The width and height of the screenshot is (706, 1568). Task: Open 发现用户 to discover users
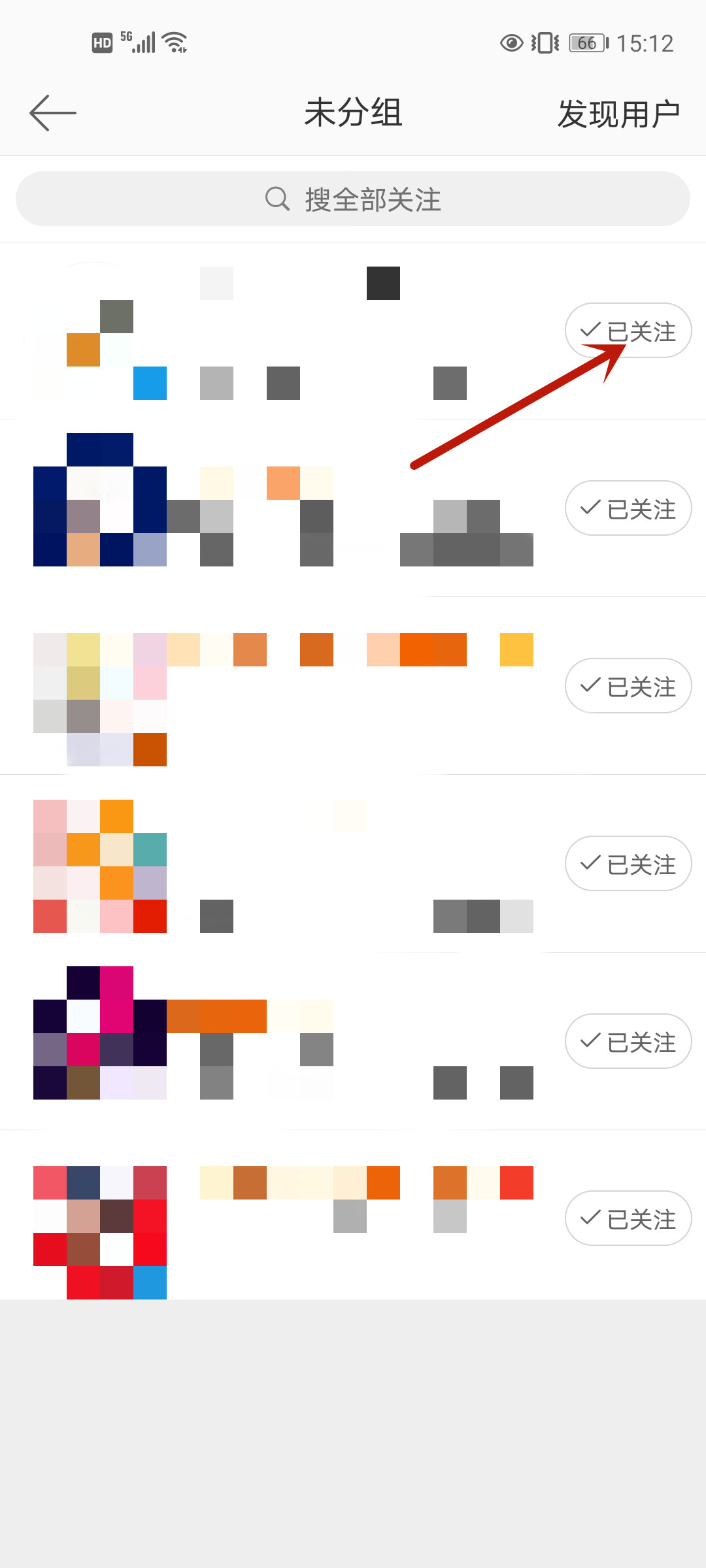(618, 114)
